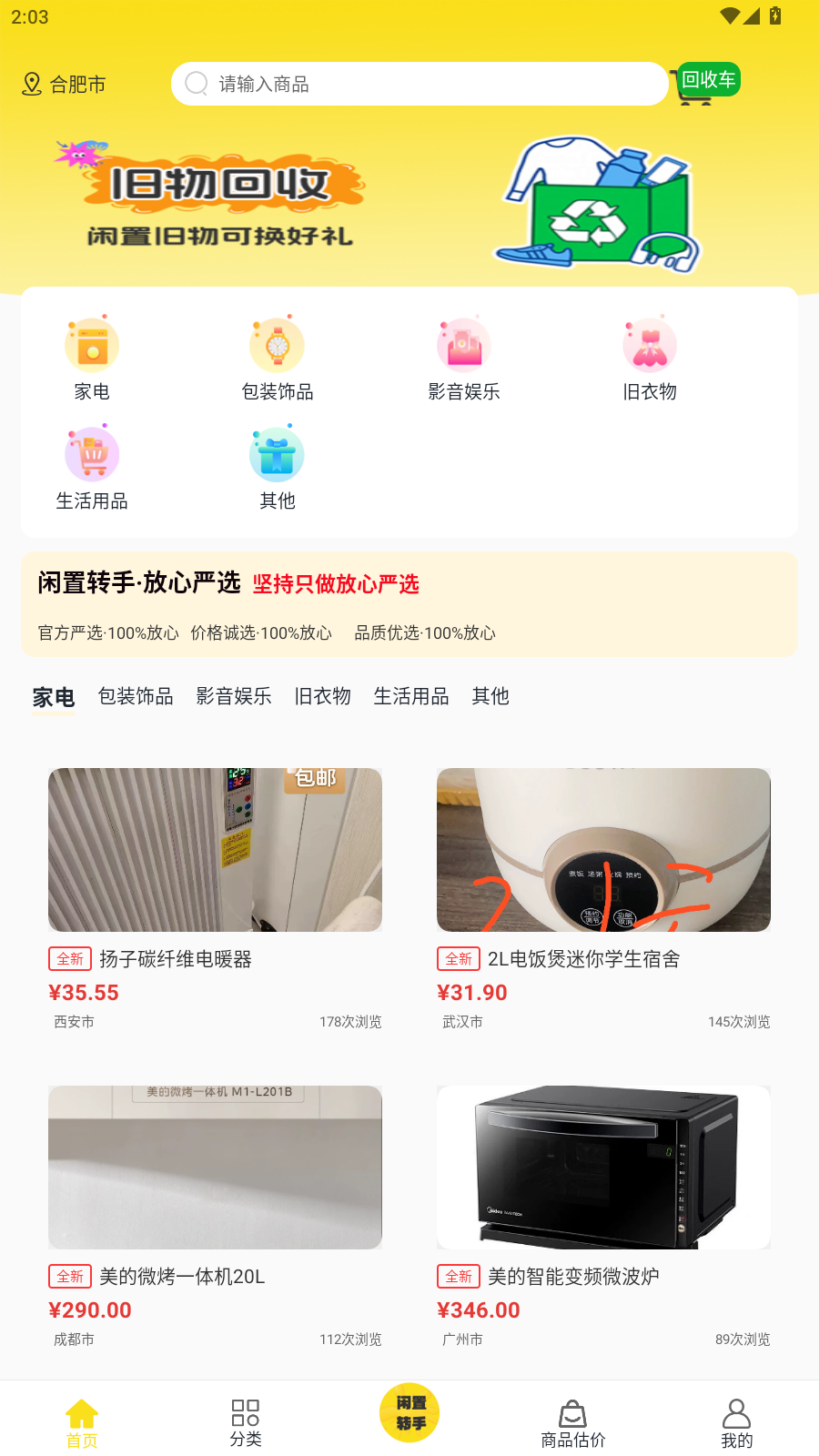Select the 旧衣物 product tab
This screenshot has width=819, height=1456.
click(322, 696)
